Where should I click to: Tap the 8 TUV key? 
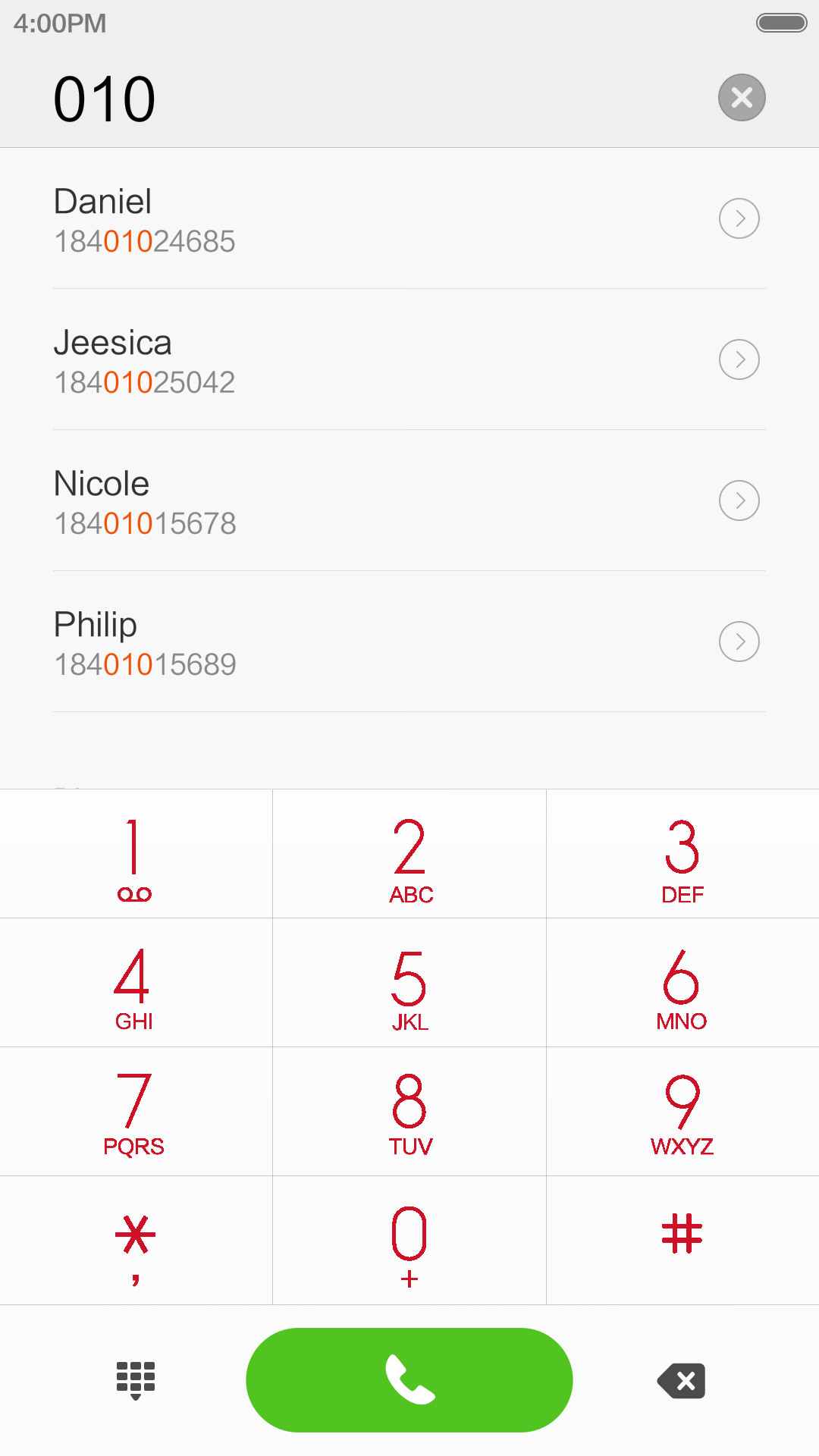pyautogui.click(x=409, y=1112)
